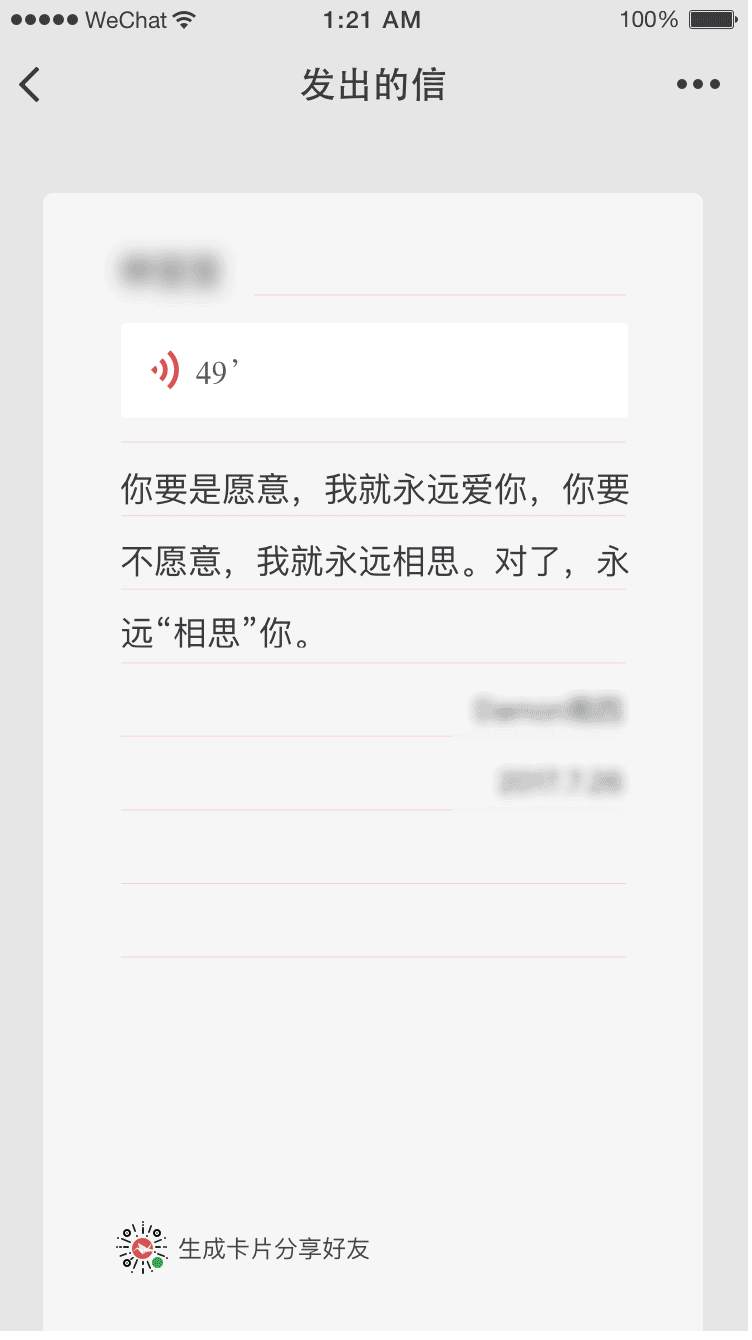The image size is (752, 1340).
Task: Open the "..." more options menu
Action: pyautogui.click(x=697, y=84)
